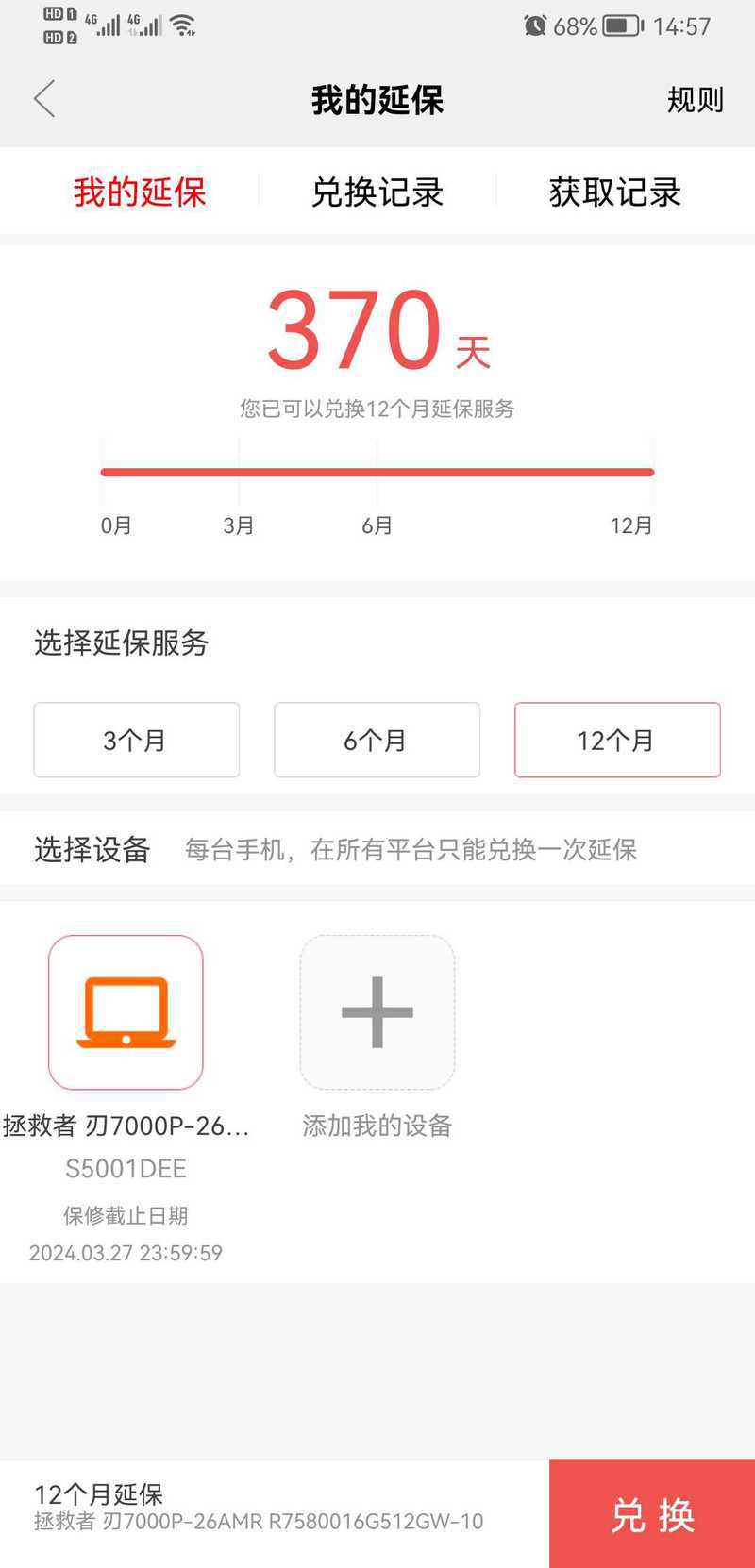Switch to the 获取记录 tab
The height and width of the screenshot is (1568, 755).
point(615,192)
